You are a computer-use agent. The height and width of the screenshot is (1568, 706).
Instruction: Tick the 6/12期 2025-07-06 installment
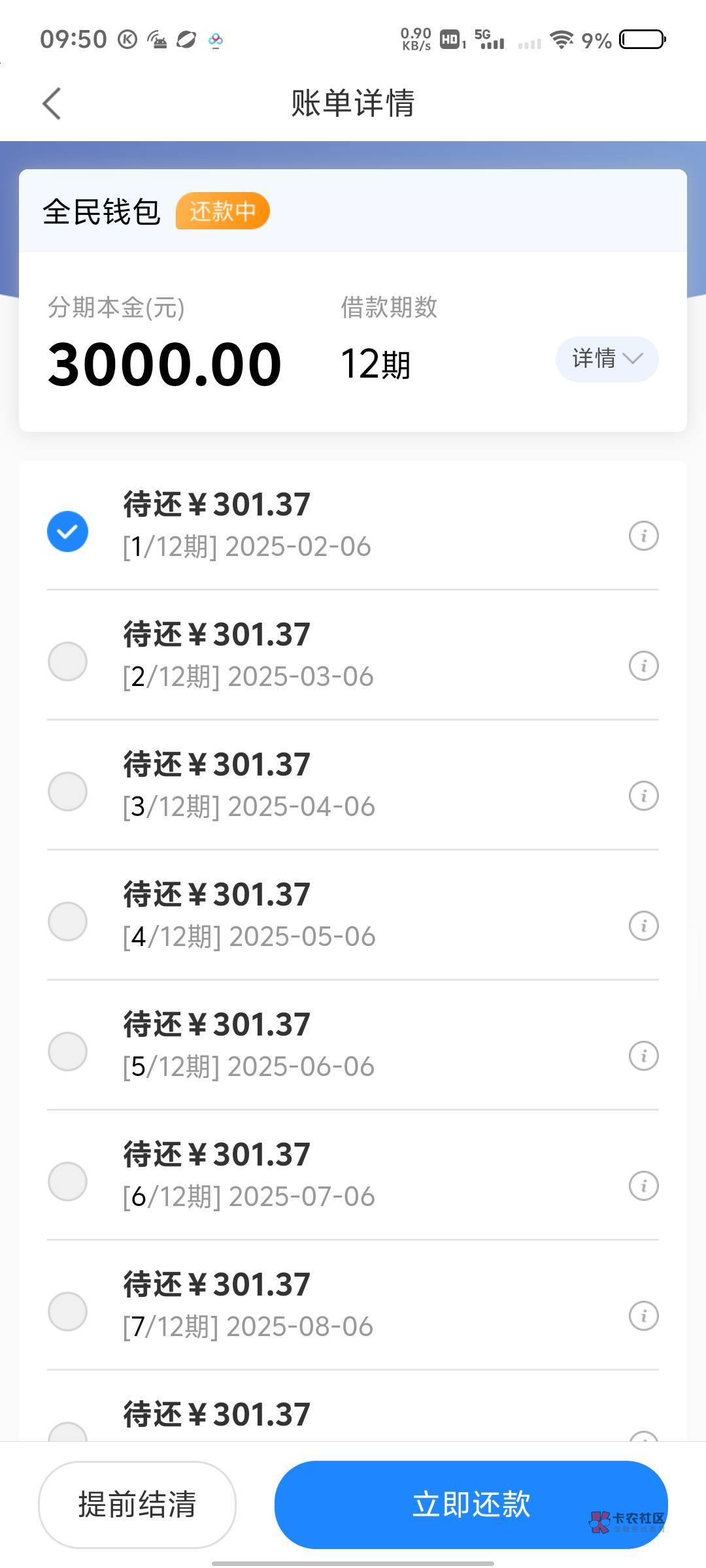[67, 1181]
